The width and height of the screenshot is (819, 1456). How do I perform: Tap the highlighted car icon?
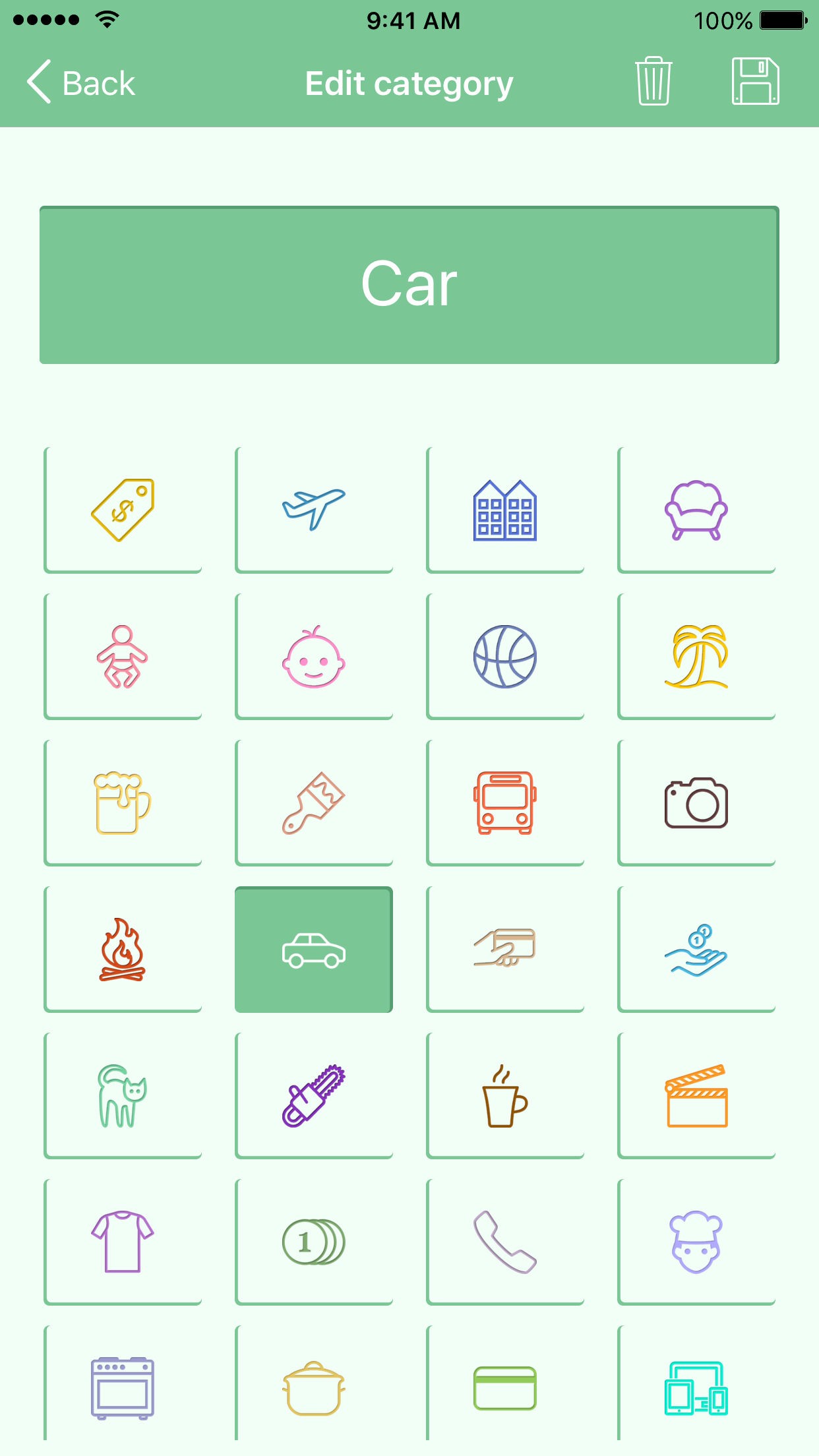click(314, 949)
